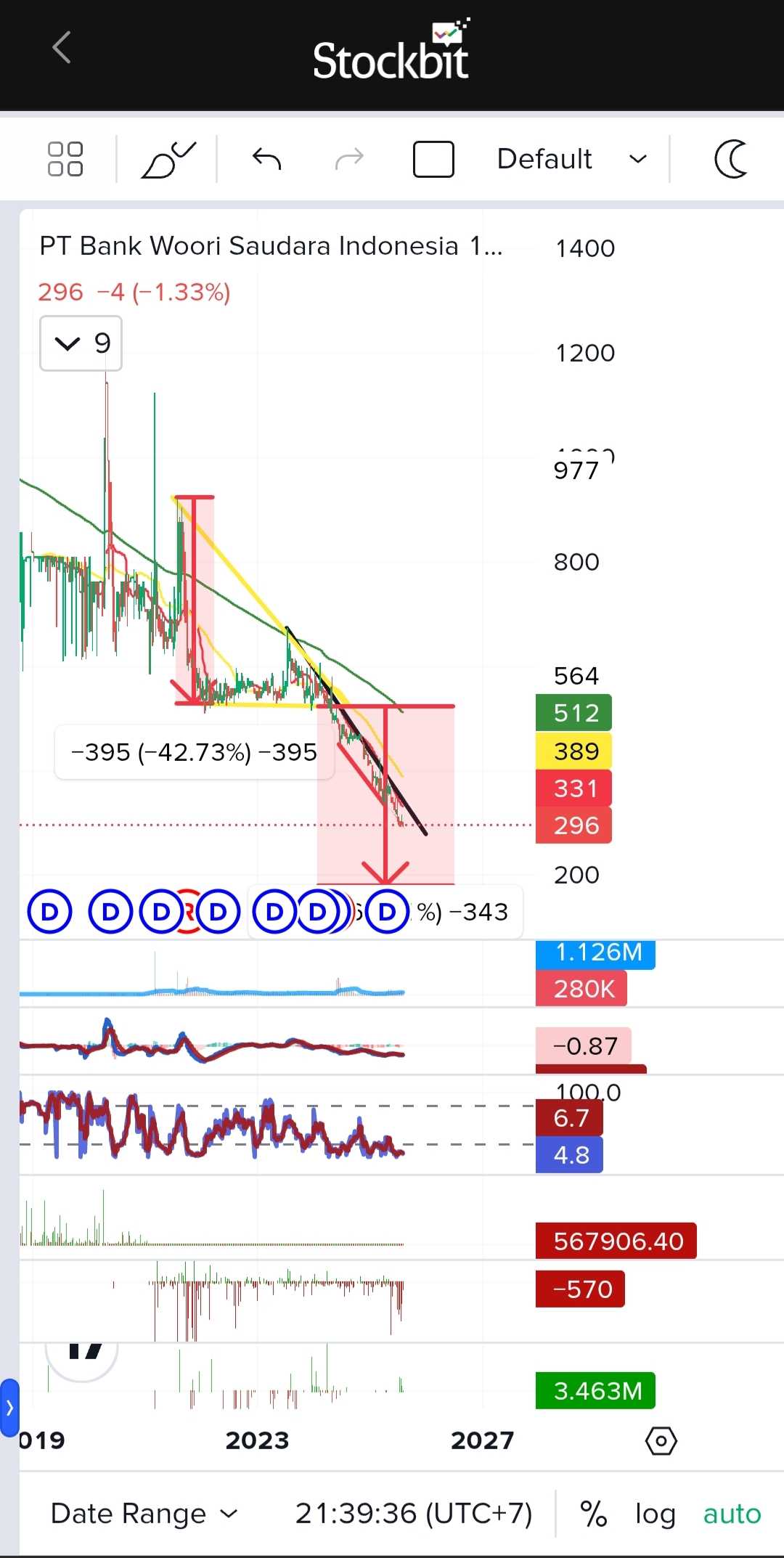
Task: Expand the 9 indicators legend
Action: 81,343
